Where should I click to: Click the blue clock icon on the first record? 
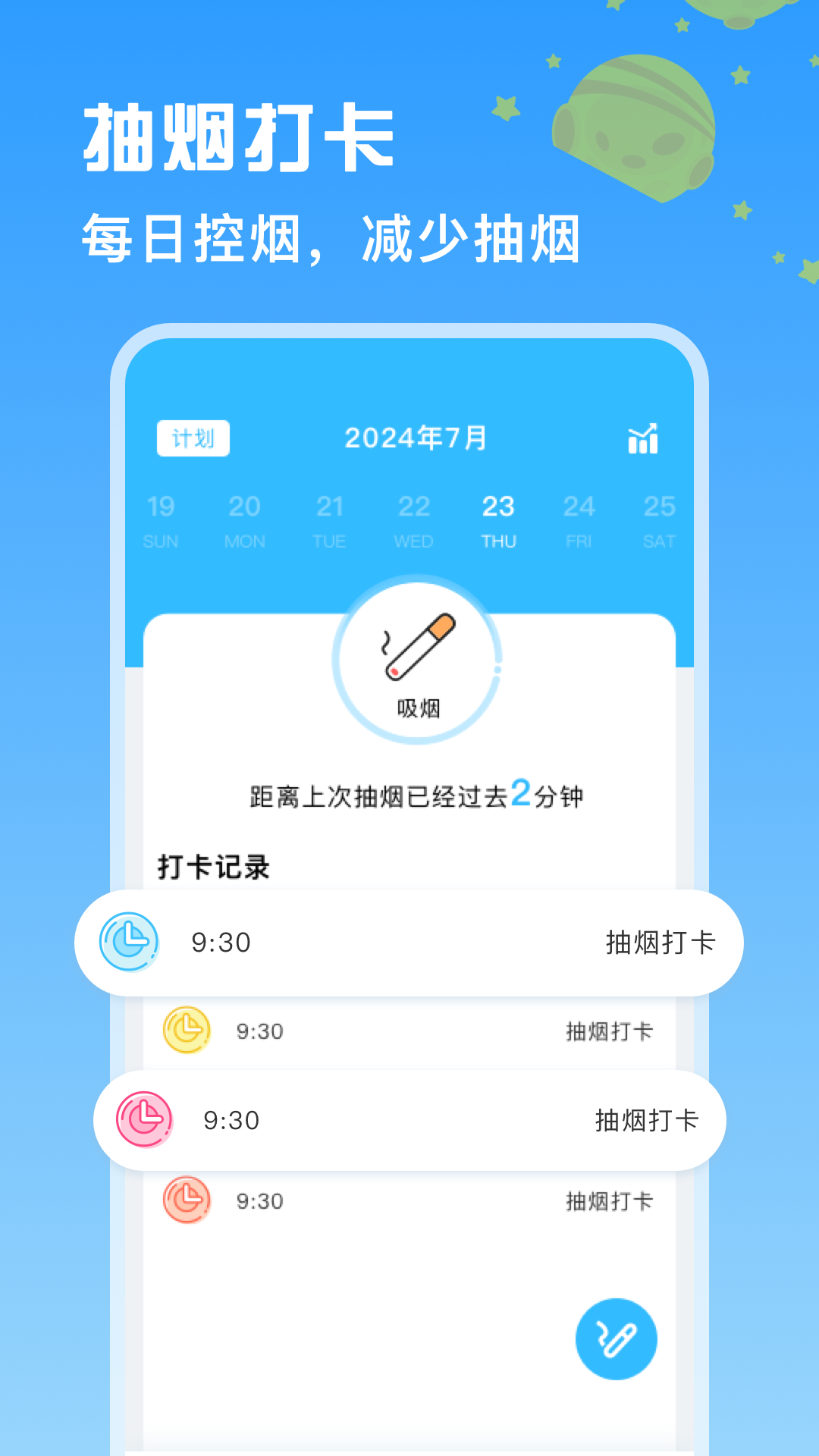point(130,941)
